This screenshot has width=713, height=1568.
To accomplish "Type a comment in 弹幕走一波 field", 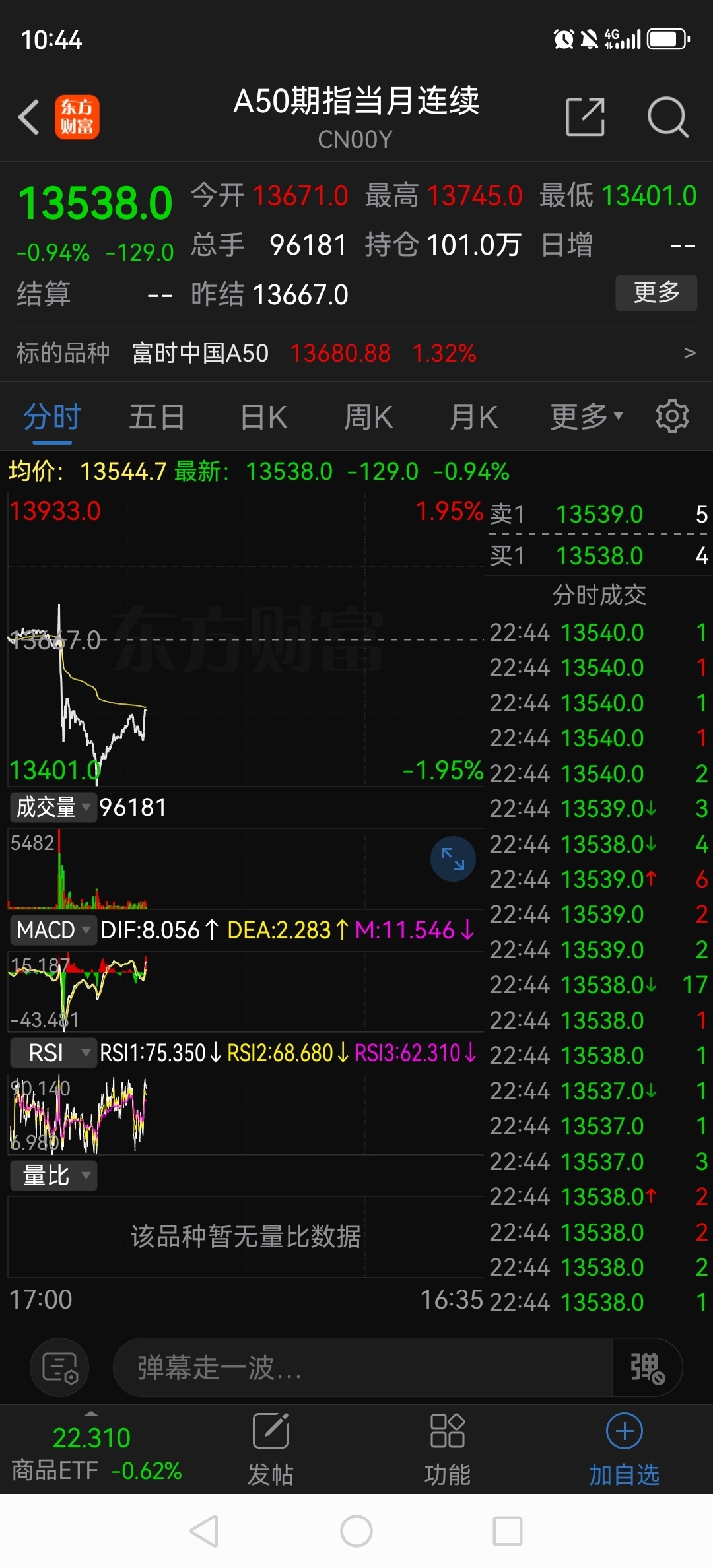I will (362, 1367).
